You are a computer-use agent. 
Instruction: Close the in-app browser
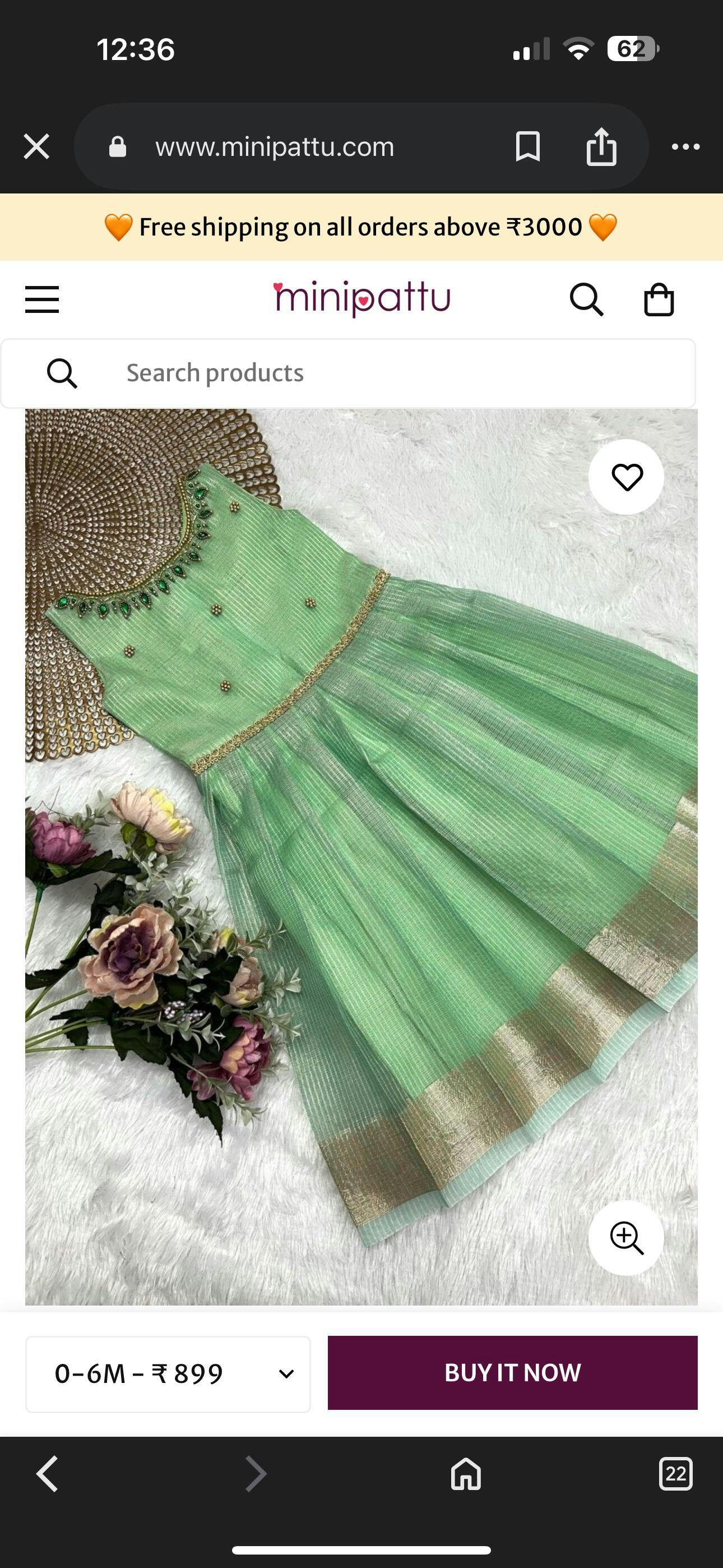(x=36, y=147)
